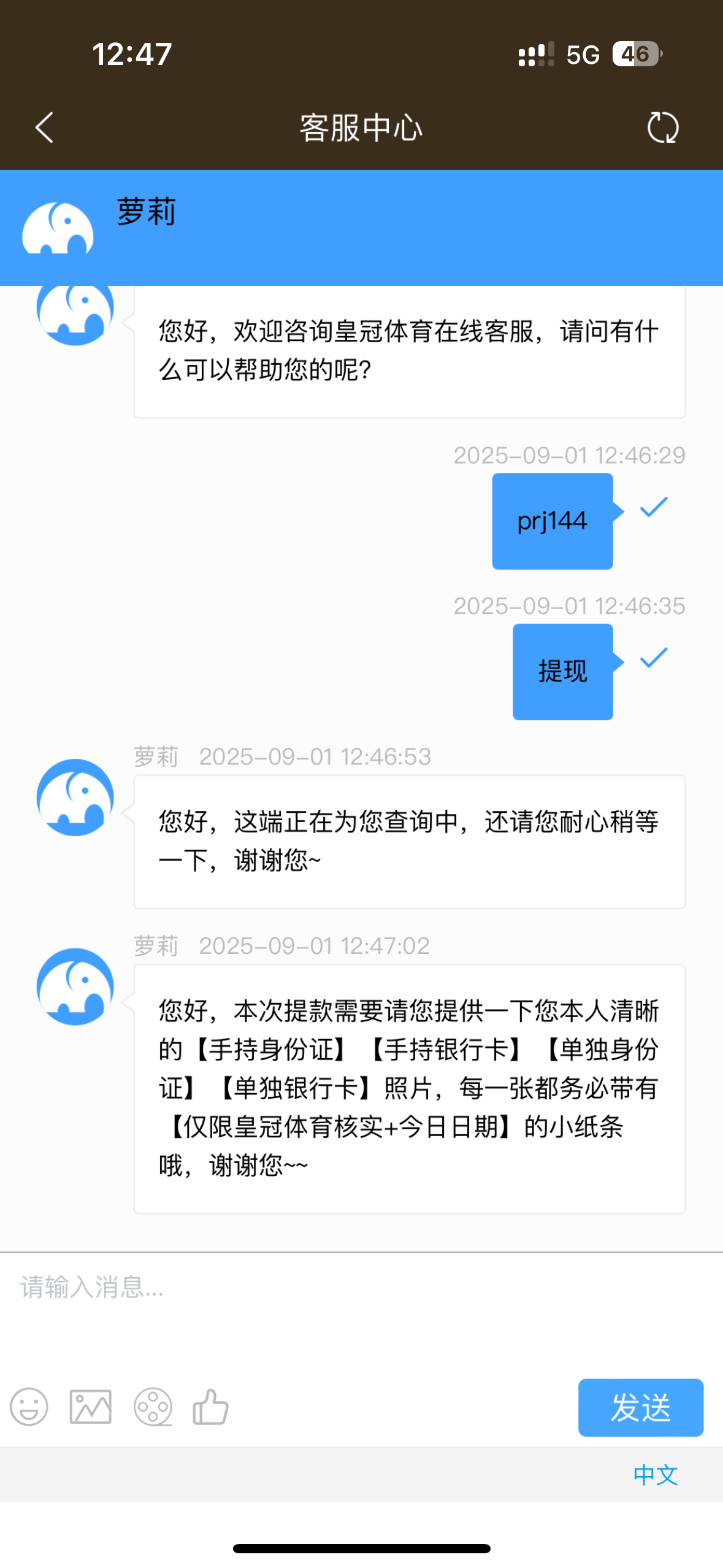723x1568 pixels.
Task: Tap the media roll icon above the keyboard
Action: (153, 1407)
